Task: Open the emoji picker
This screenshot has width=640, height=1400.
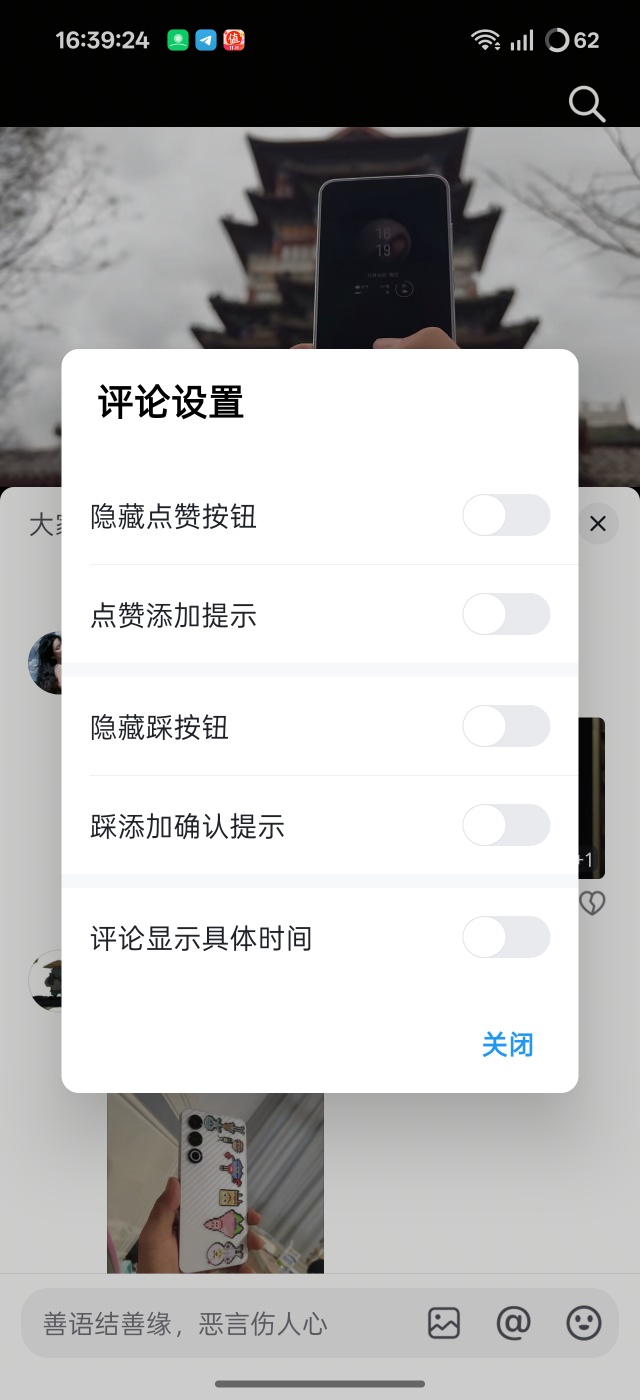Action: (x=584, y=1323)
